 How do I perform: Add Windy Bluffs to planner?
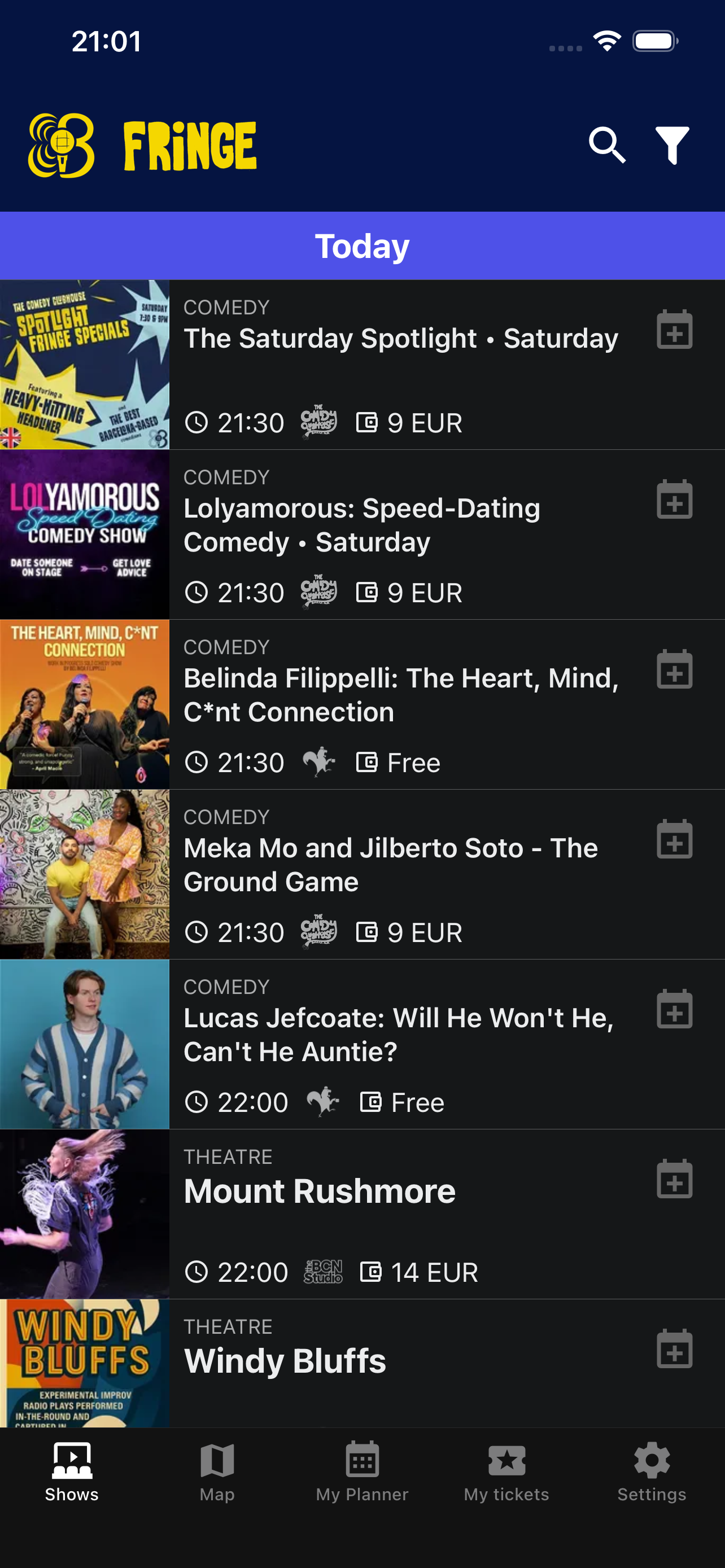[675, 1349]
